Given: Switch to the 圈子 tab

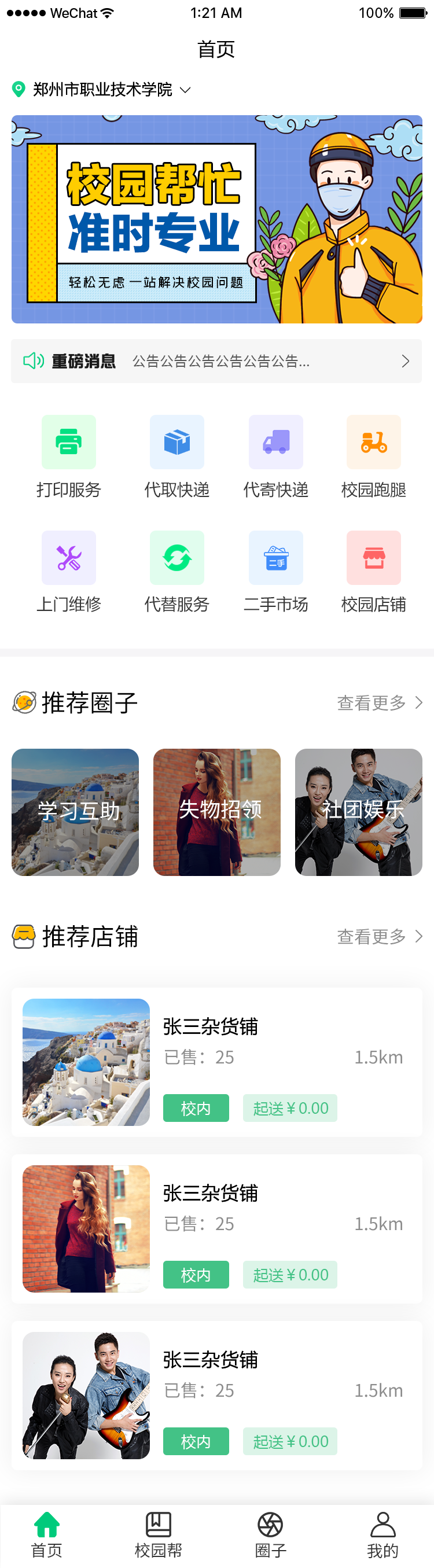Looking at the screenshot, I should (270, 1534).
